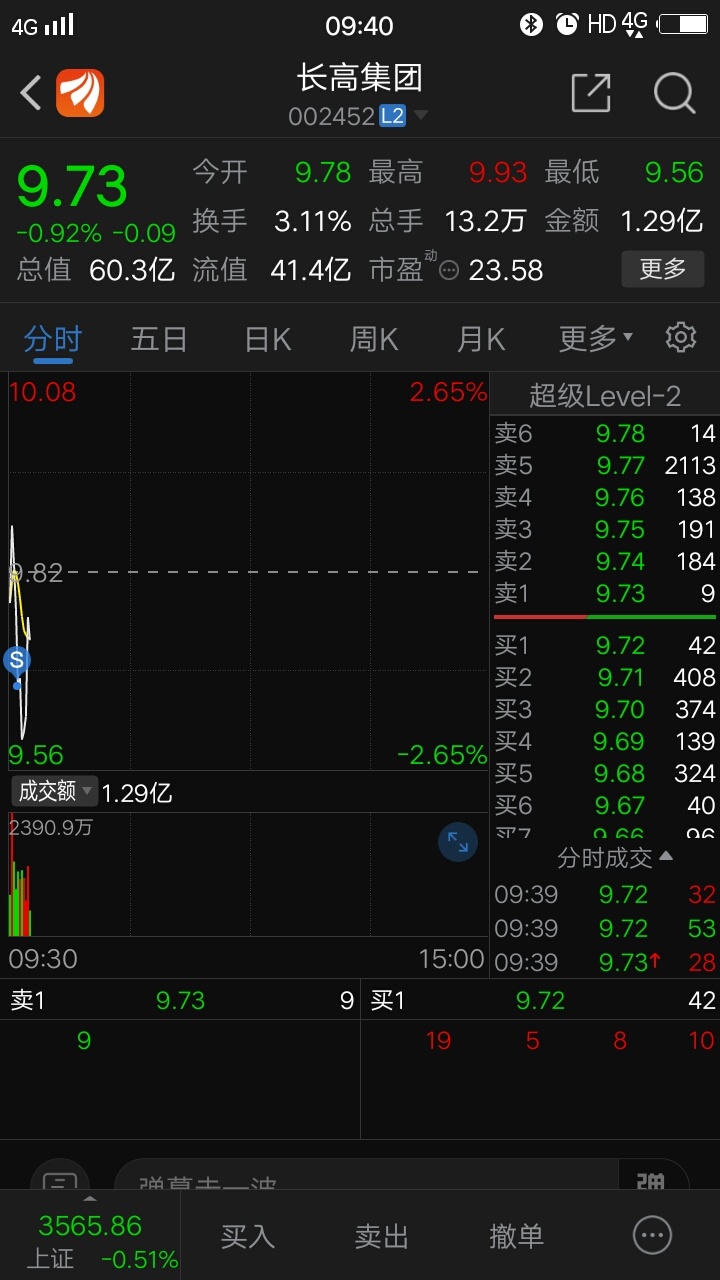Open chart settings gear icon
Viewport: 720px width, 1280px height.
point(681,337)
